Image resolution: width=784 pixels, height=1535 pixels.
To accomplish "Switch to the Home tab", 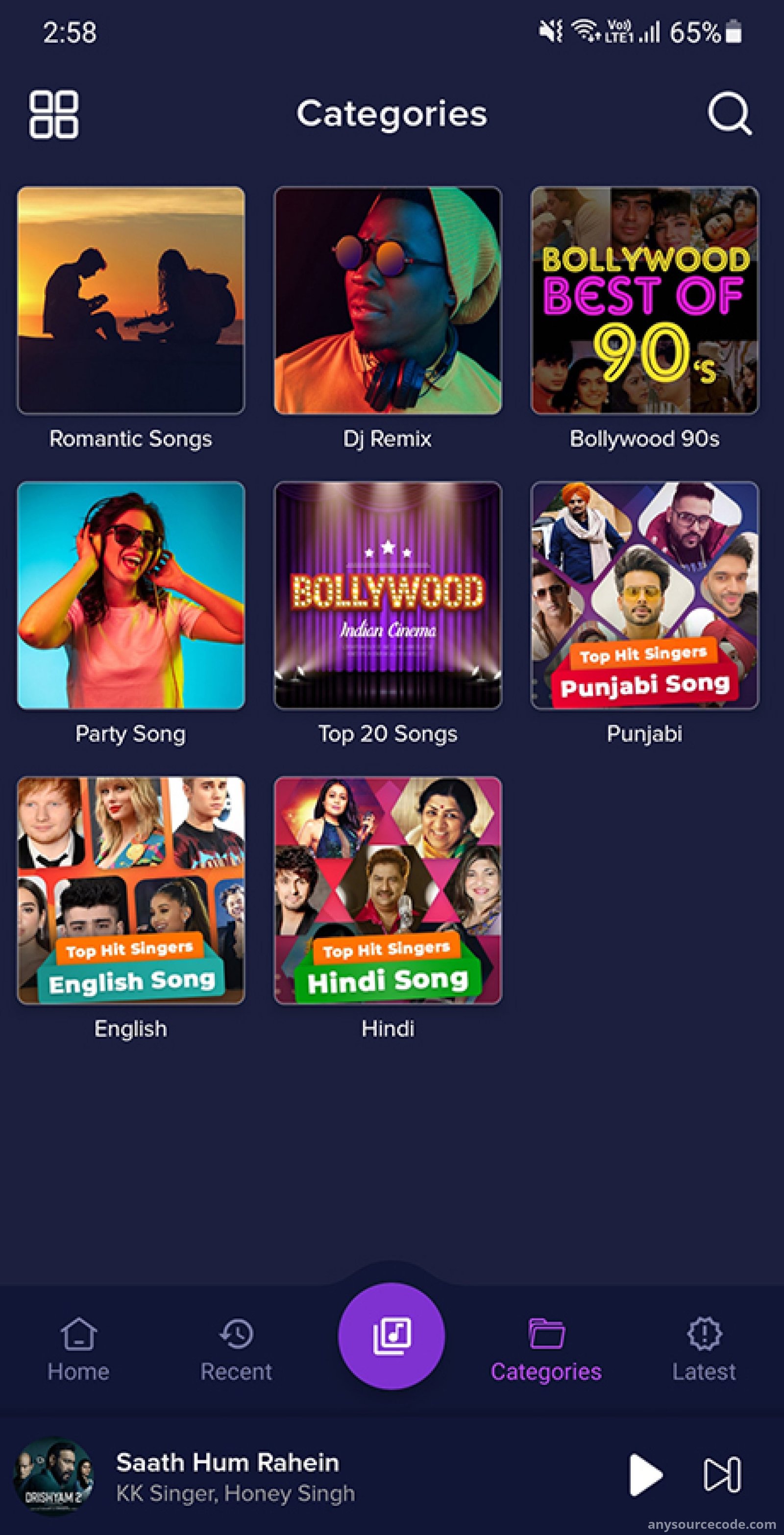I will click(x=78, y=1350).
